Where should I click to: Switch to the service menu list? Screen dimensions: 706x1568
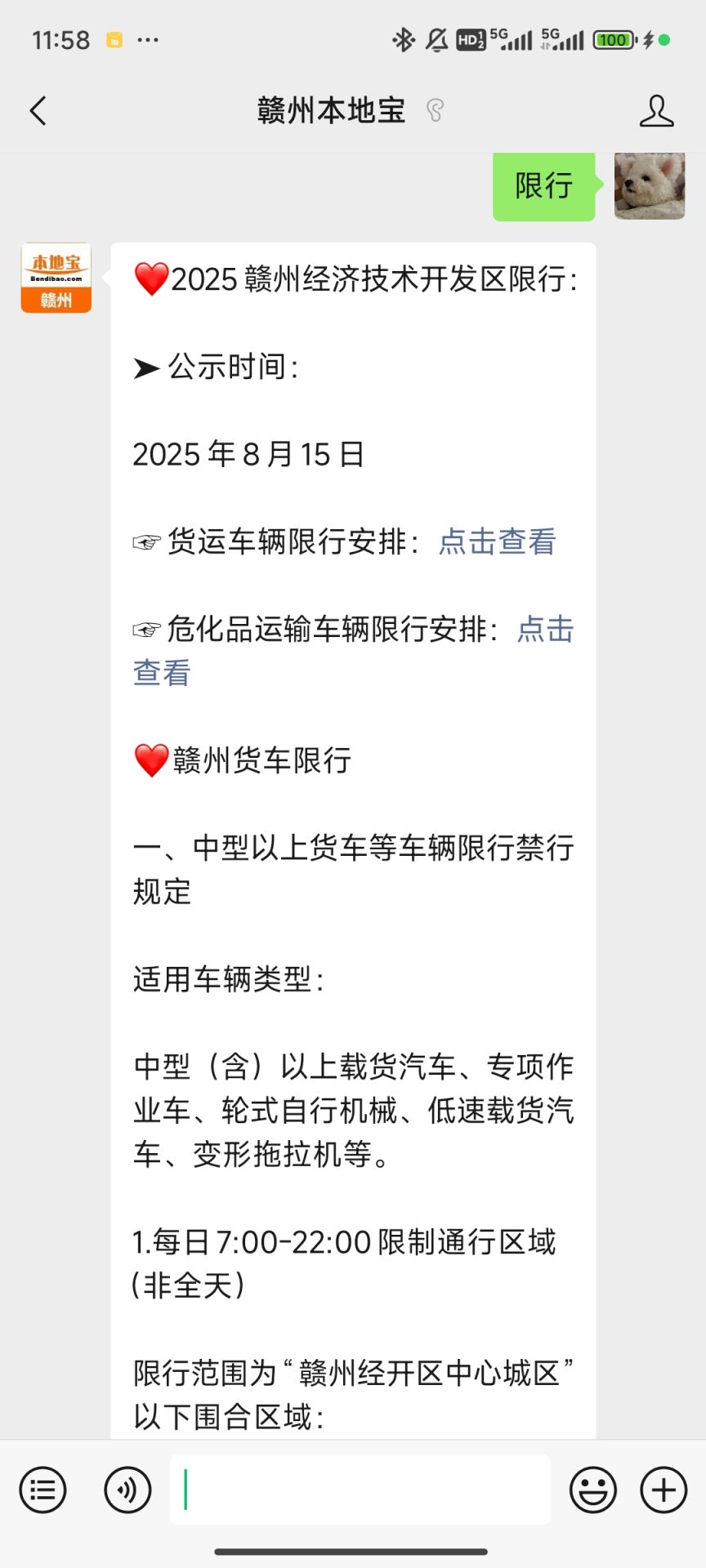click(x=42, y=1490)
